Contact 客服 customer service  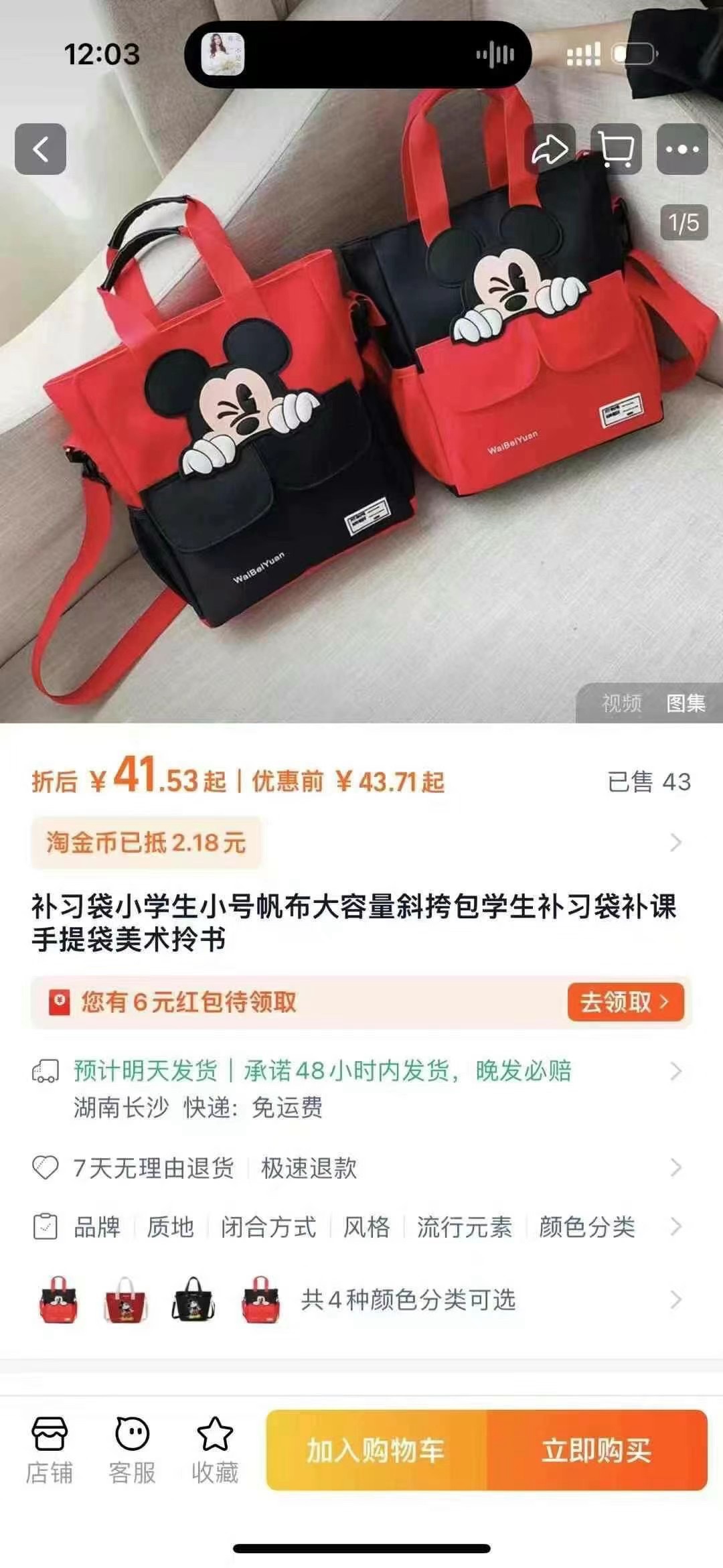tap(132, 1451)
